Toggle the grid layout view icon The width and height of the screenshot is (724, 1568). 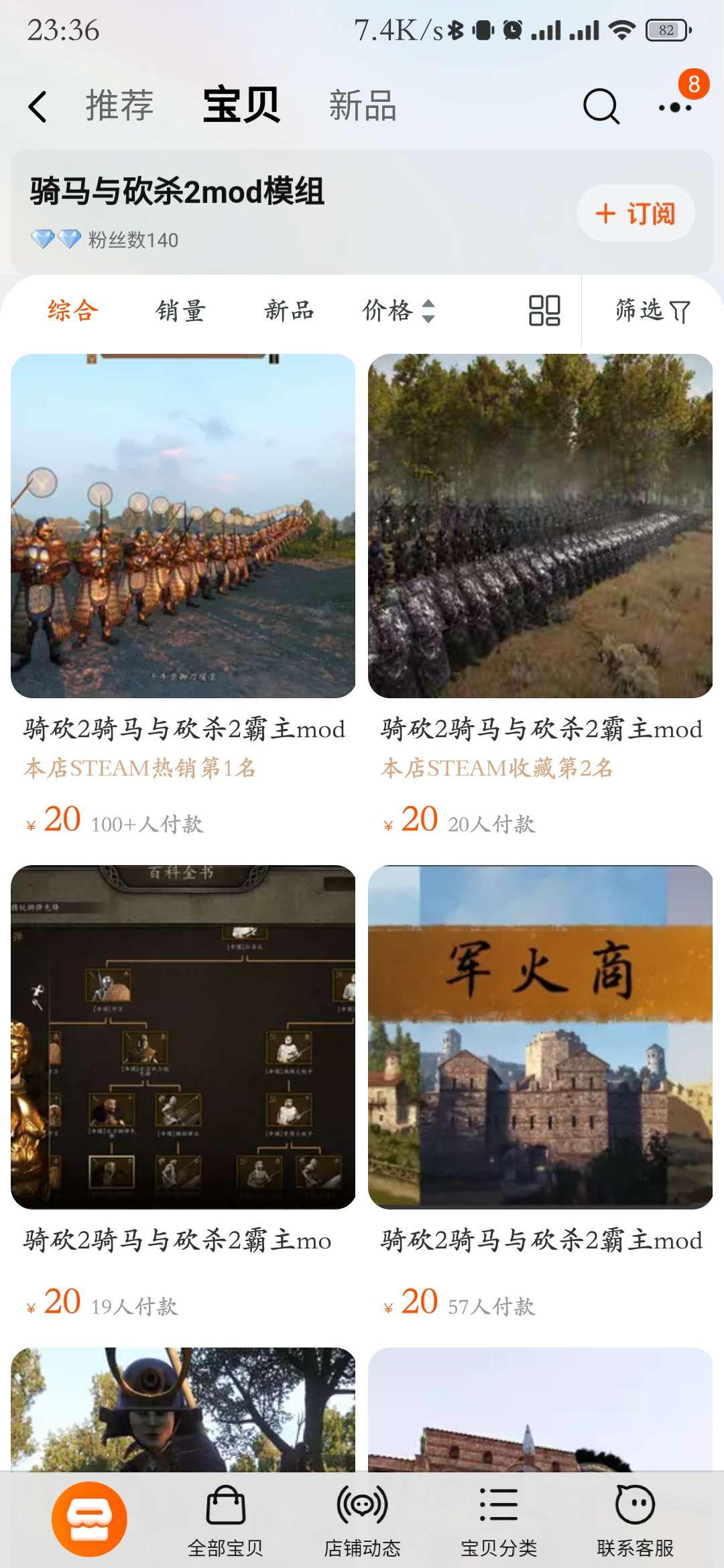click(544, 311)
